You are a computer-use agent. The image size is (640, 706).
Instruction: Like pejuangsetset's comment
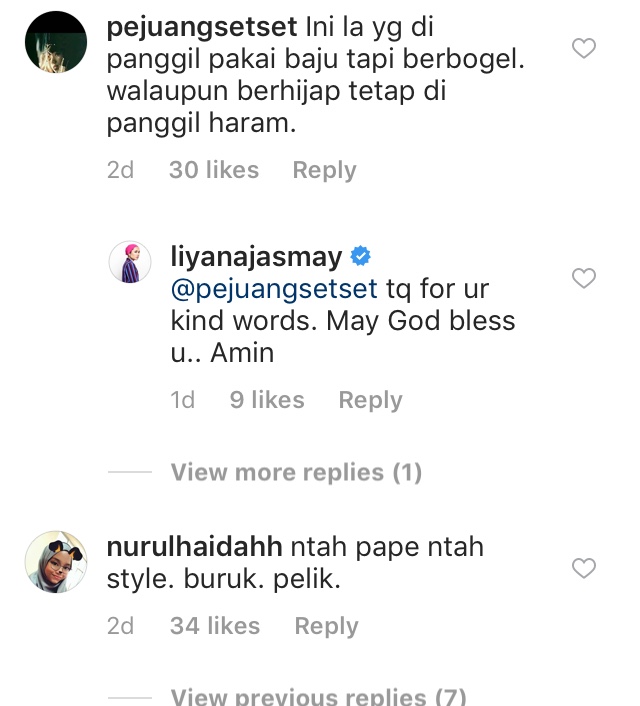[x=583, y=48]
